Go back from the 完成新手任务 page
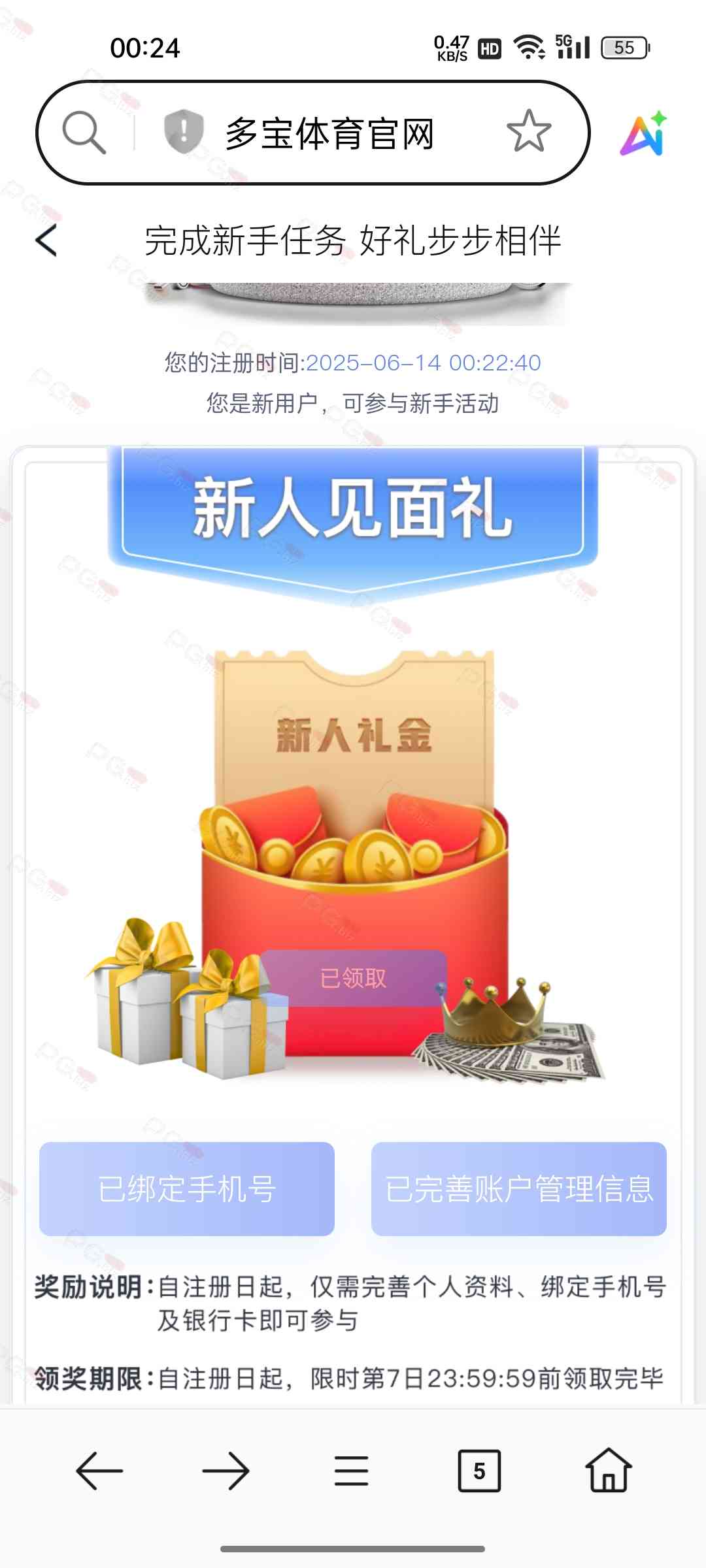706x1568 pixels. (46, 240)
